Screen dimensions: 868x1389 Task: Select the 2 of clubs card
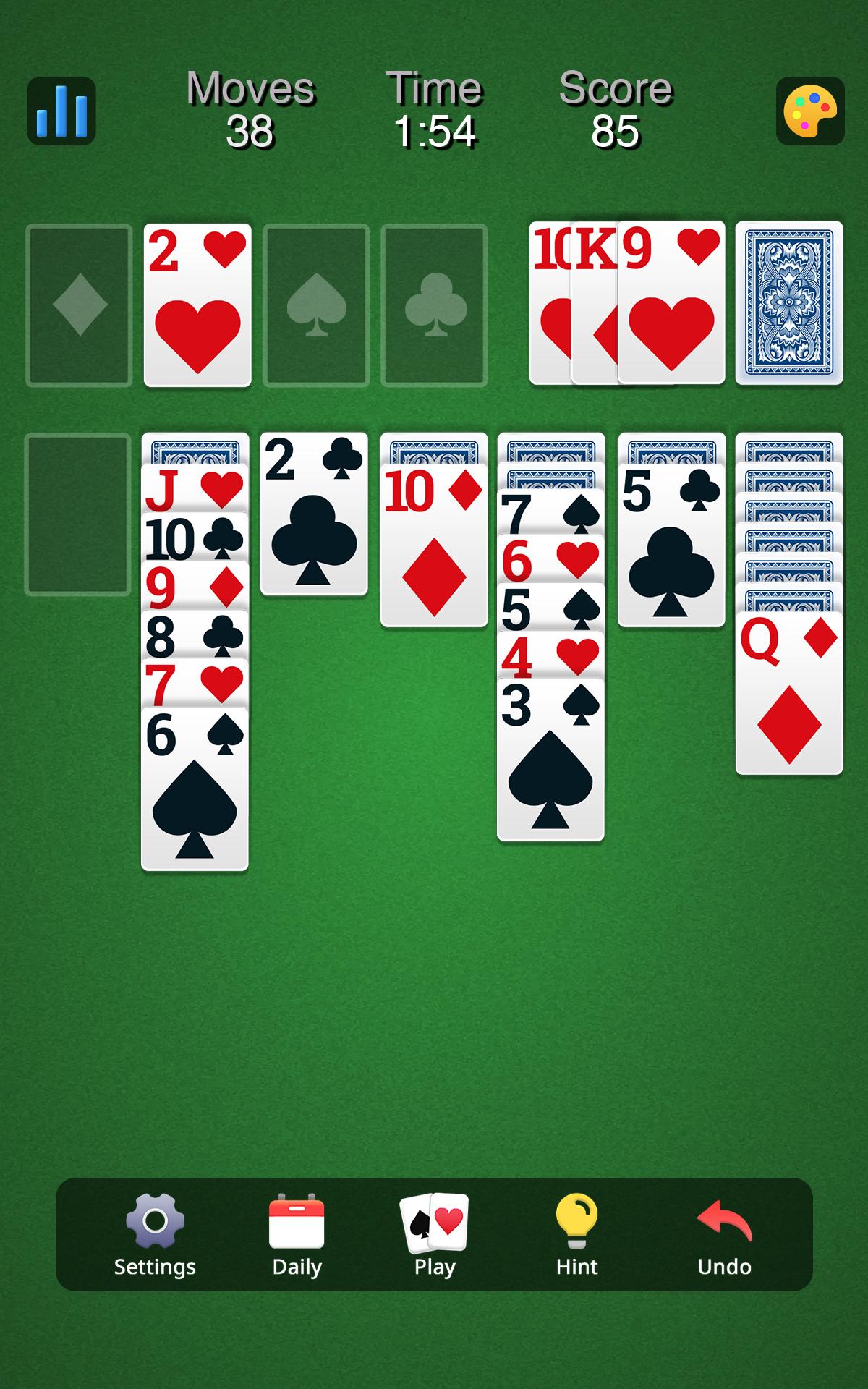click(x=314, y=514)
